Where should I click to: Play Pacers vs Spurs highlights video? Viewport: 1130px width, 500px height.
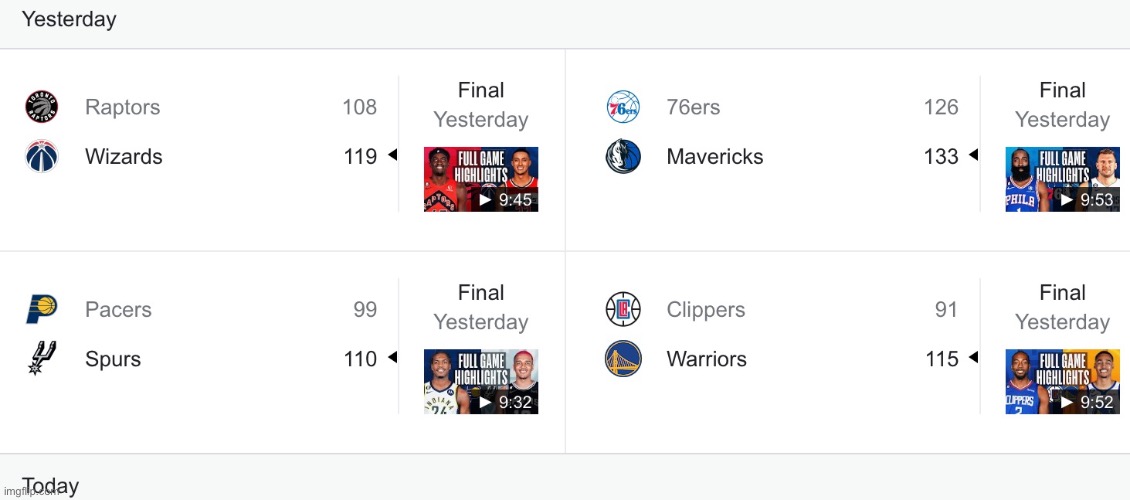480,381
